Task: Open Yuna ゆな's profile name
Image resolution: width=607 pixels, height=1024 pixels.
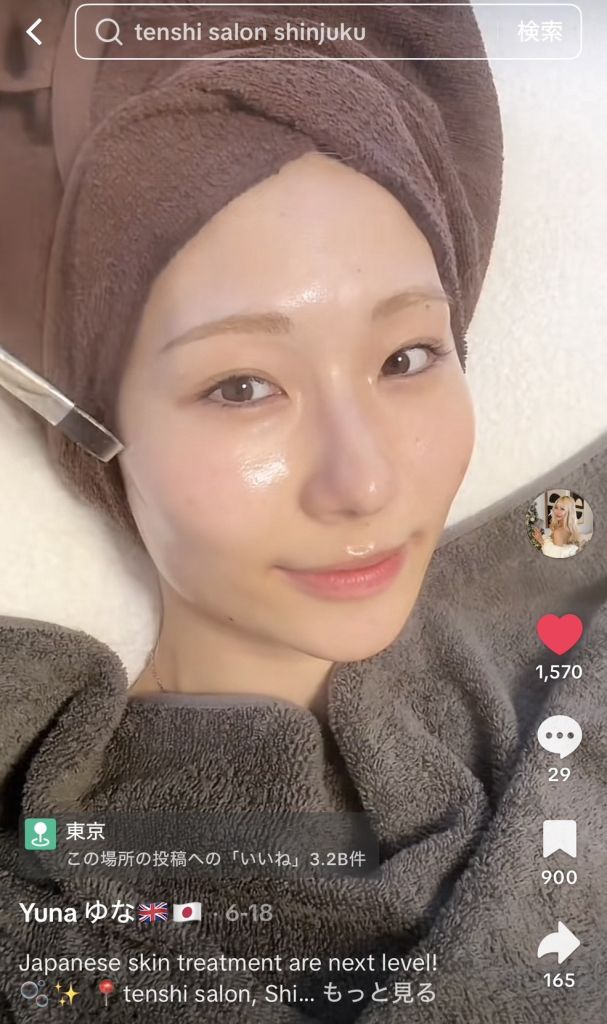Action: [76, 912]
